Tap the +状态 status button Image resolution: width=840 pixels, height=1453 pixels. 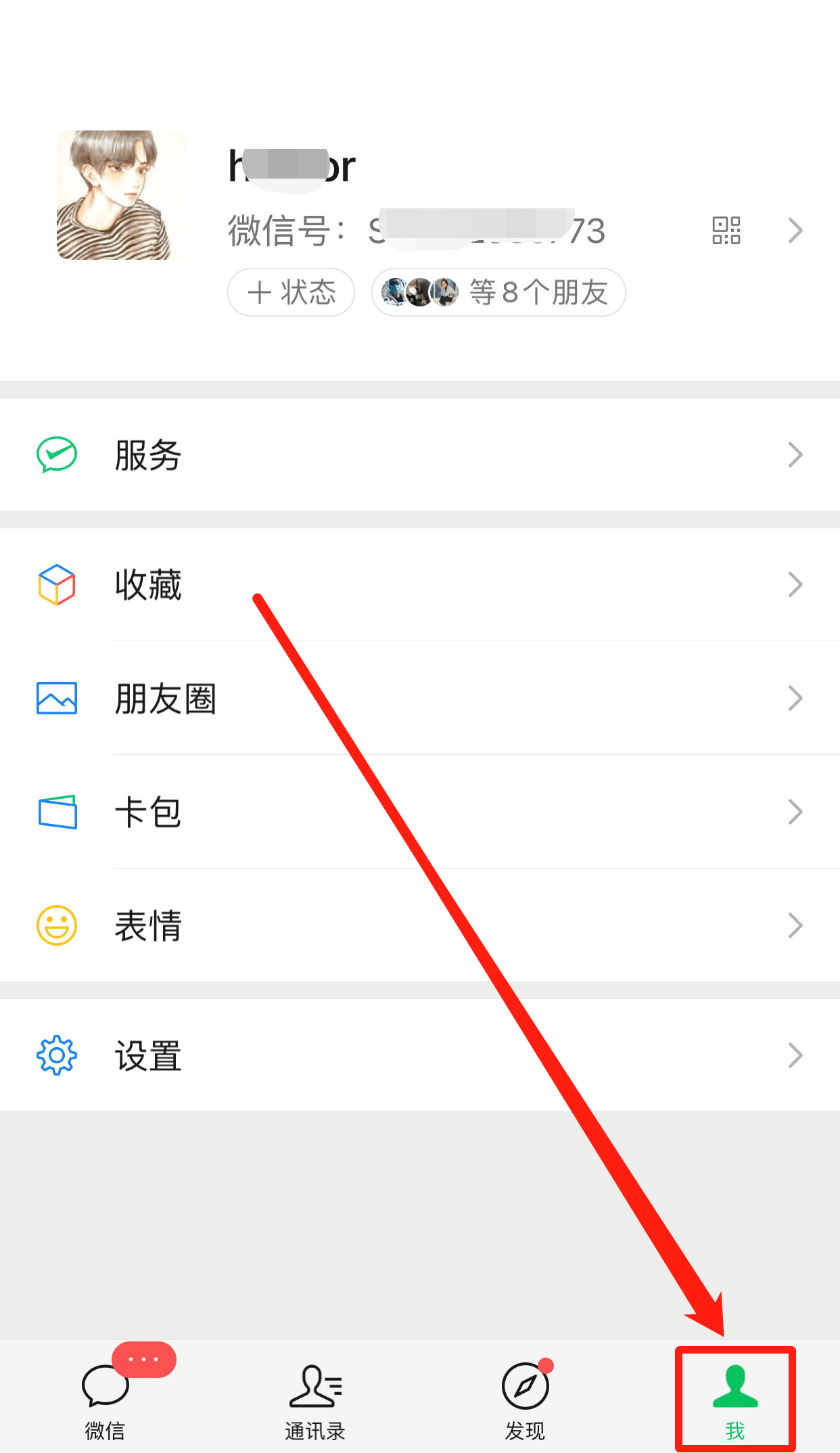(290, 292)
